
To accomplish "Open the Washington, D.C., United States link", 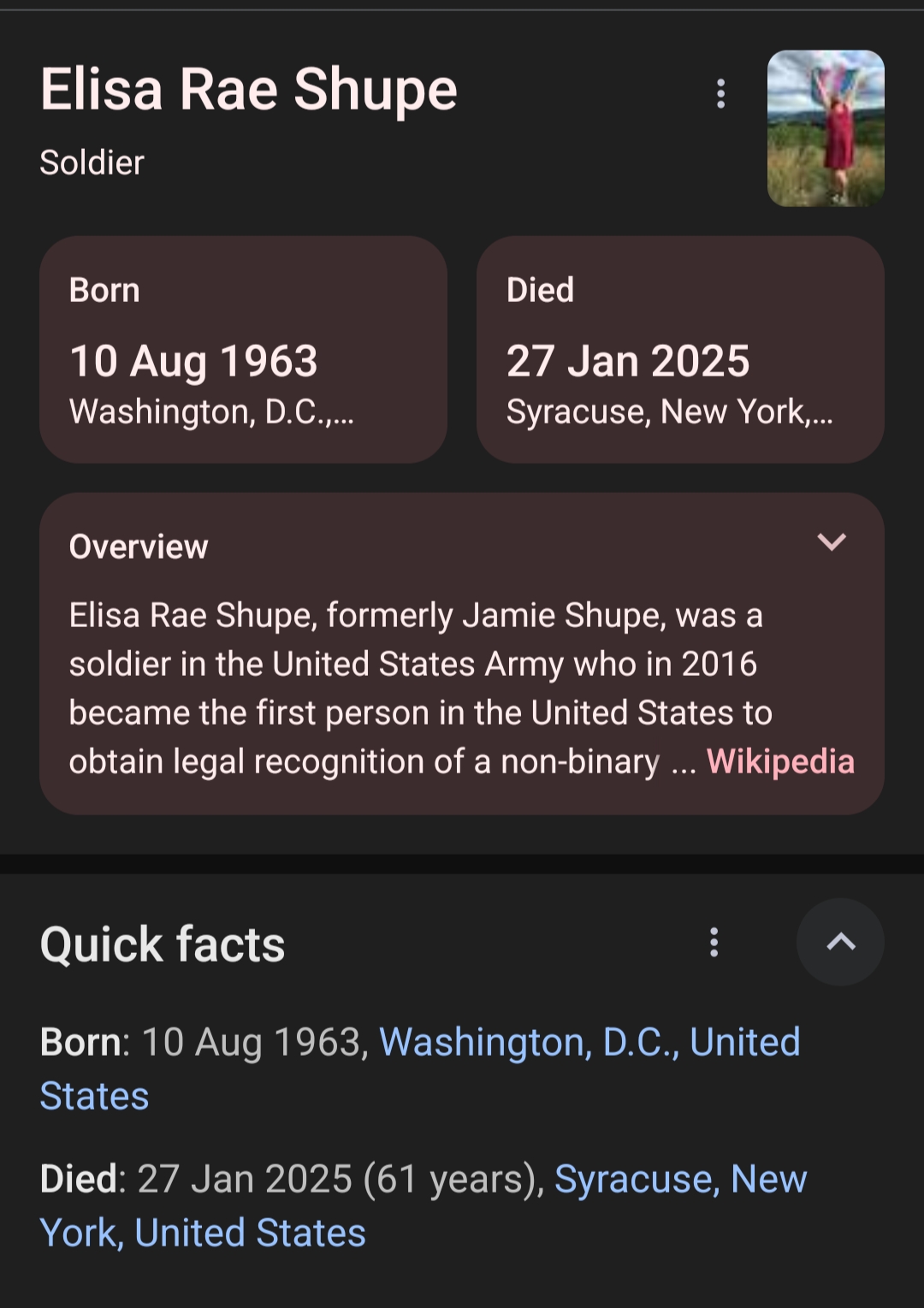I will point(589,1043).
